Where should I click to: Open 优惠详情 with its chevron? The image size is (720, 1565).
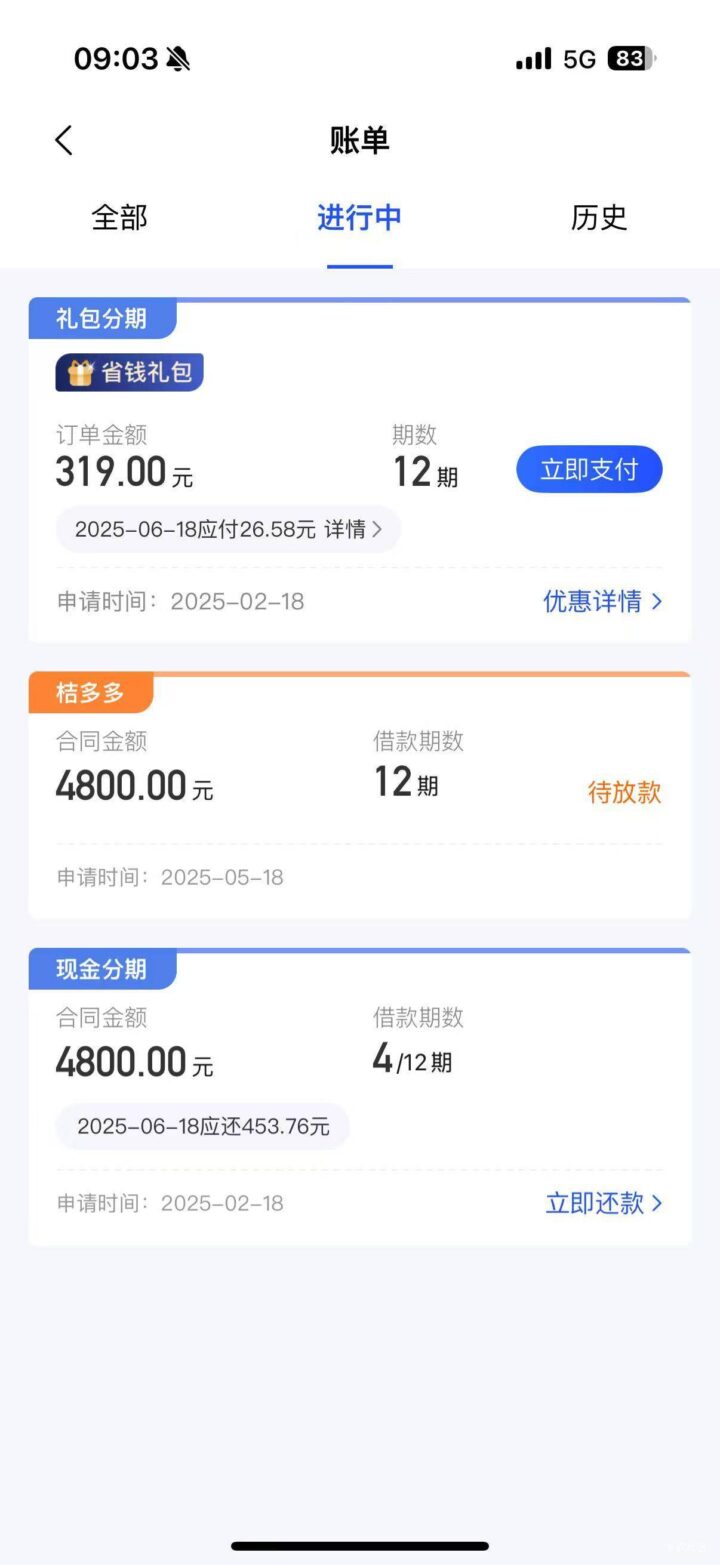tap(603, 601)
